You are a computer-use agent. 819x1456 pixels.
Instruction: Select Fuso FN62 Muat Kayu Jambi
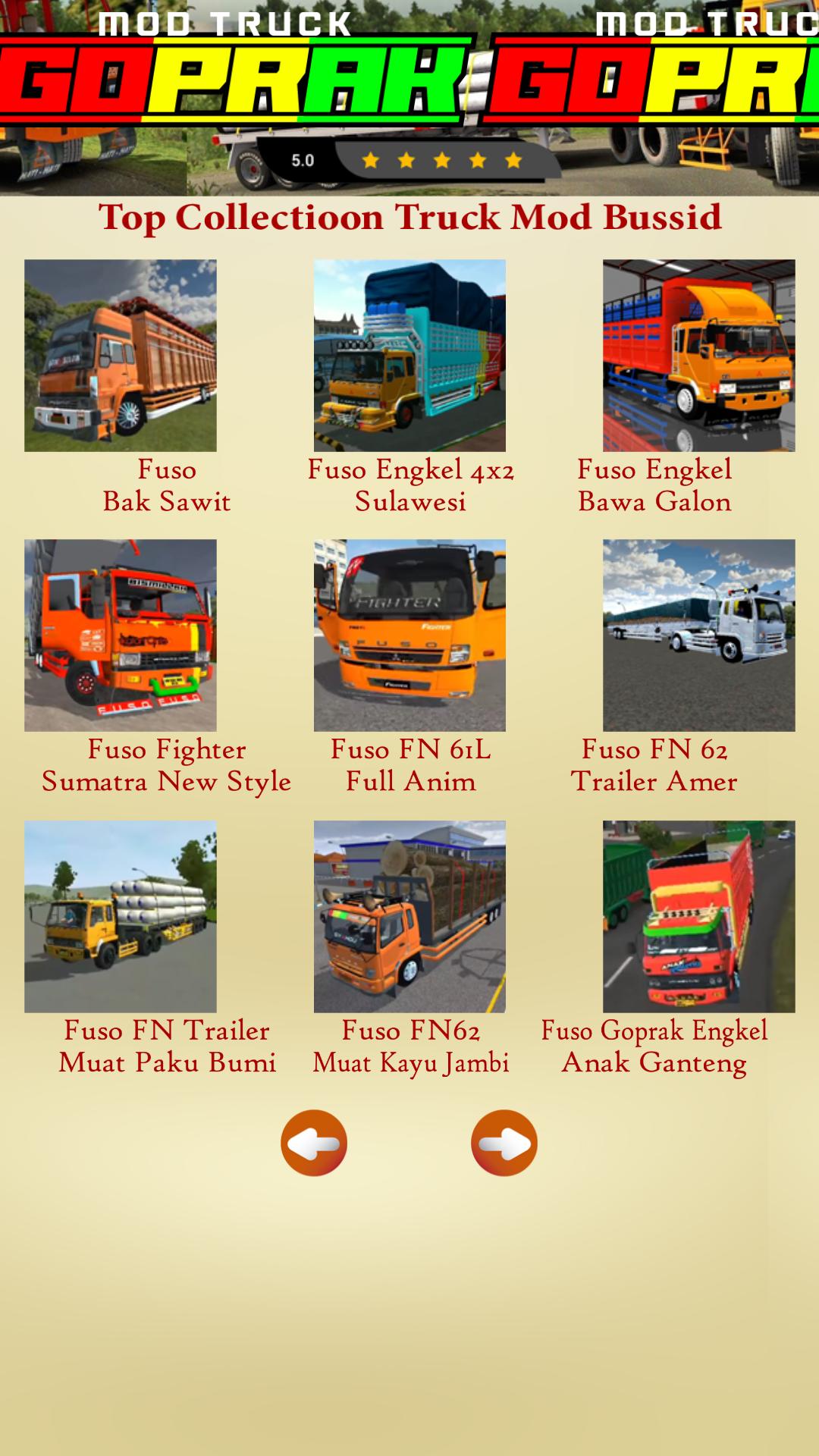[409, 916]
